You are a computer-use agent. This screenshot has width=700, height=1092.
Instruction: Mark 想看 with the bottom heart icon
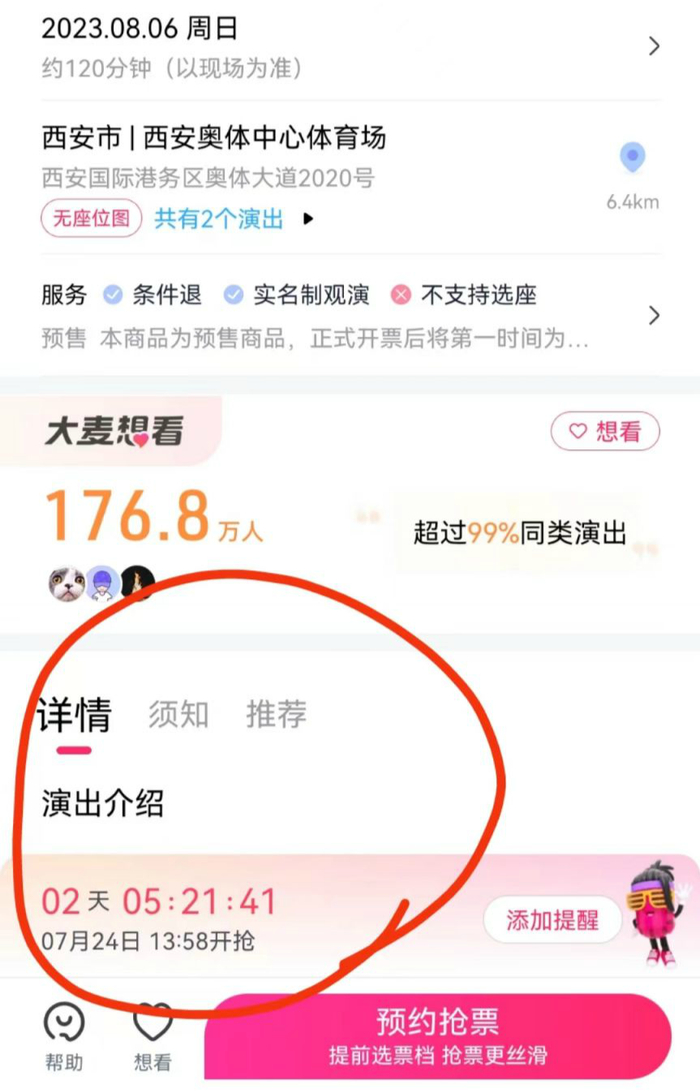[153, 1036]
